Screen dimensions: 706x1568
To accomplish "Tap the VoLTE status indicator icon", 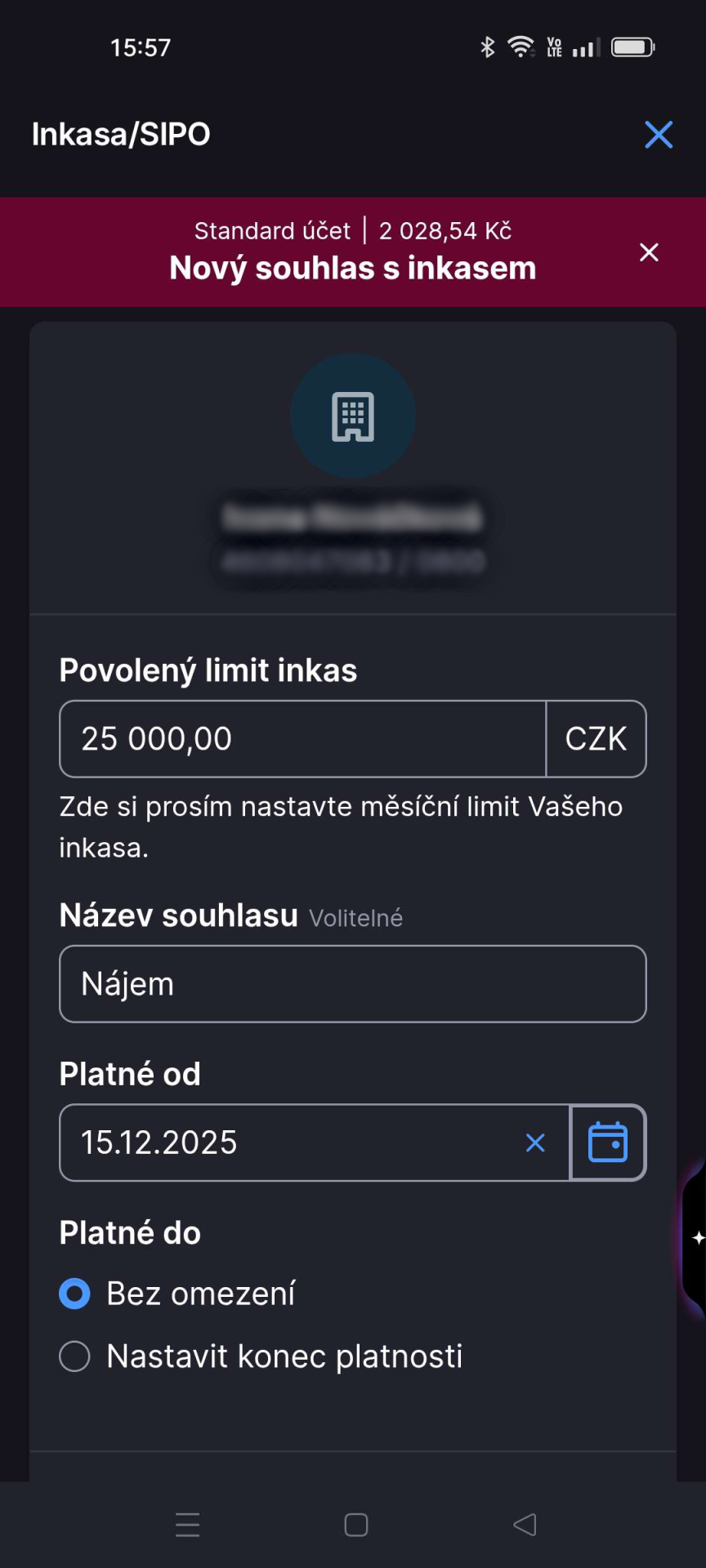I will (554, 47).
